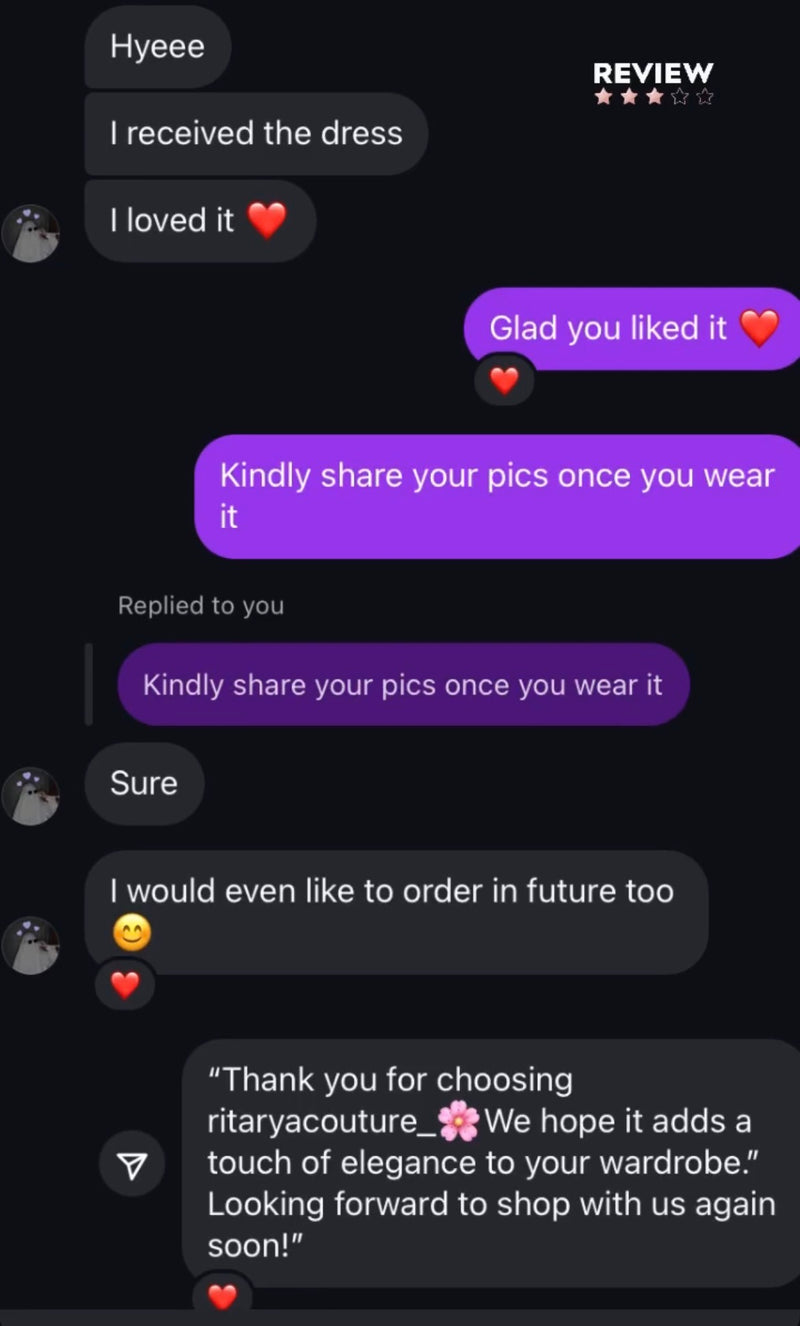Screen dimensions: 800x1326
Task: Click the 'Replied to you' label
Action: tap(200, 605)
